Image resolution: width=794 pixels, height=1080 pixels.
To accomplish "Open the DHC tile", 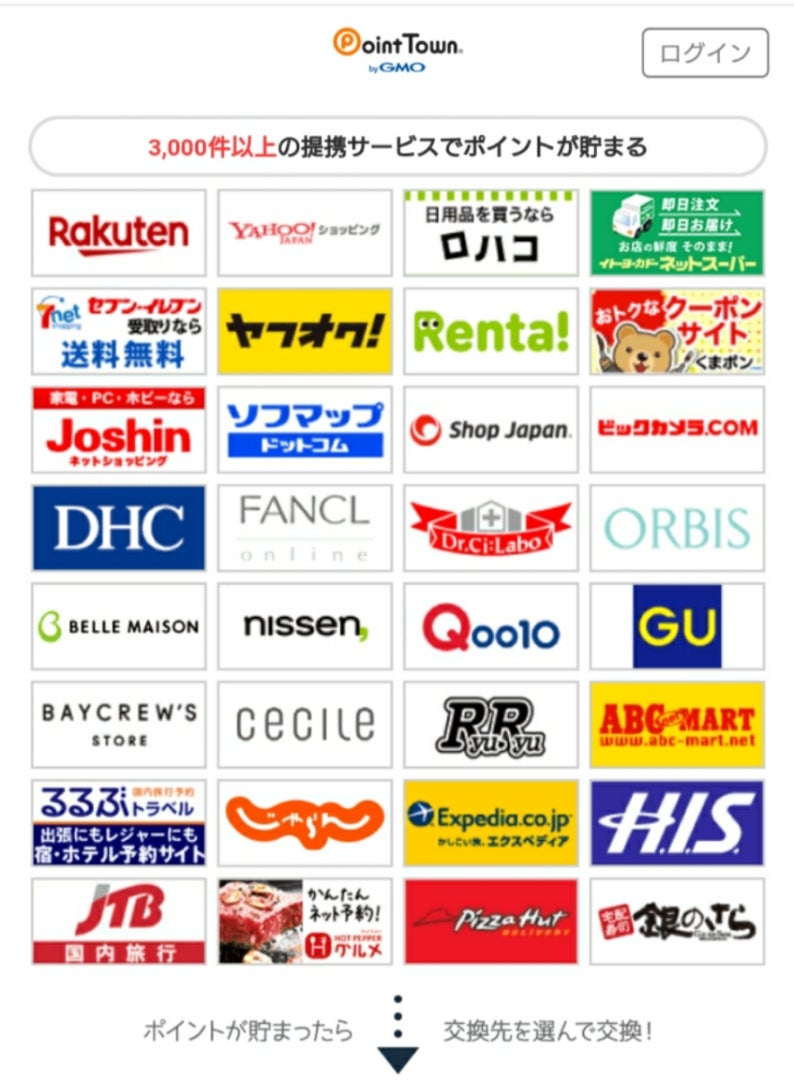I will coord(119,527).
